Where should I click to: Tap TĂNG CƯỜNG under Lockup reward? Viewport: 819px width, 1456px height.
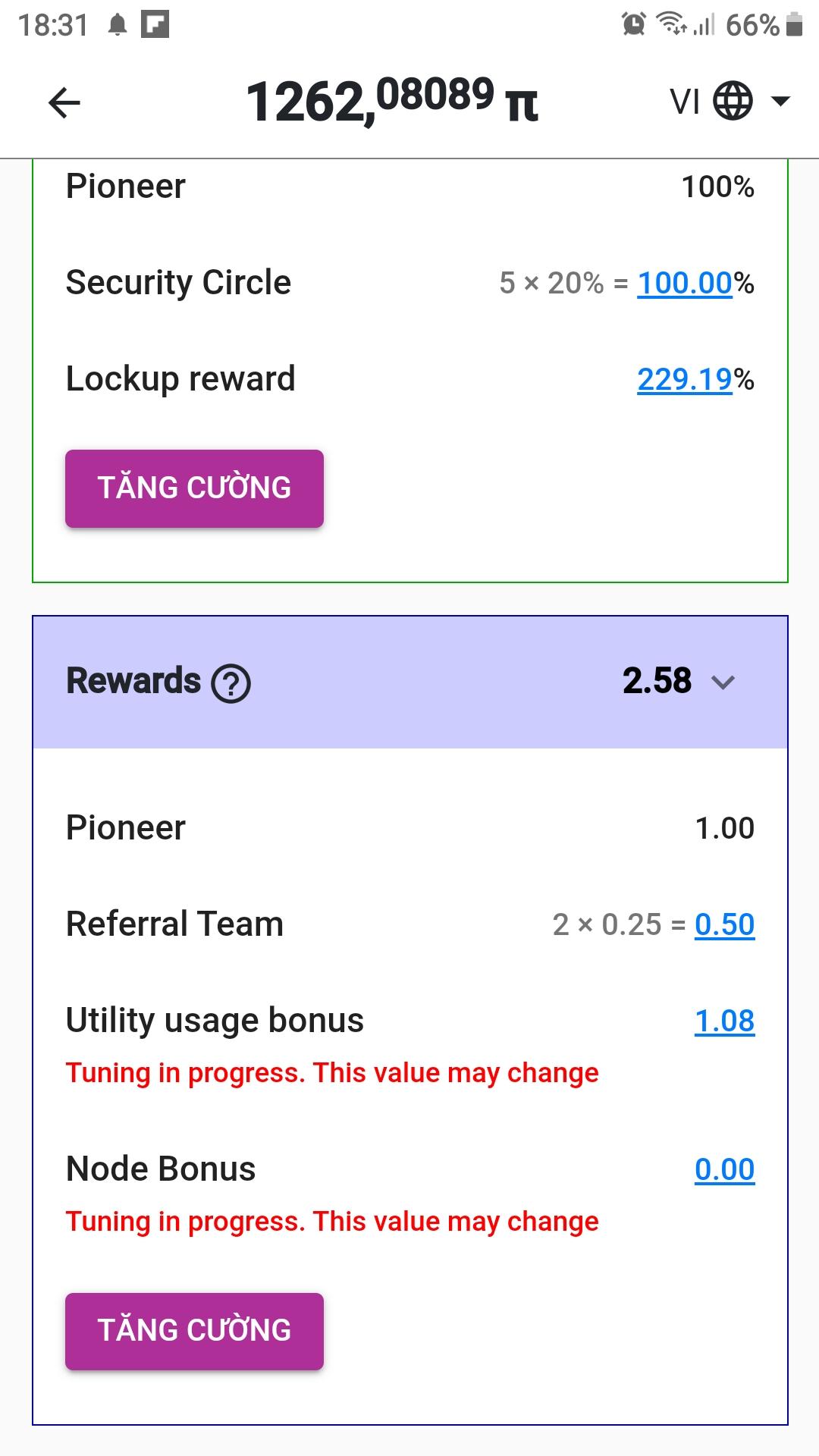coord(194,488)
